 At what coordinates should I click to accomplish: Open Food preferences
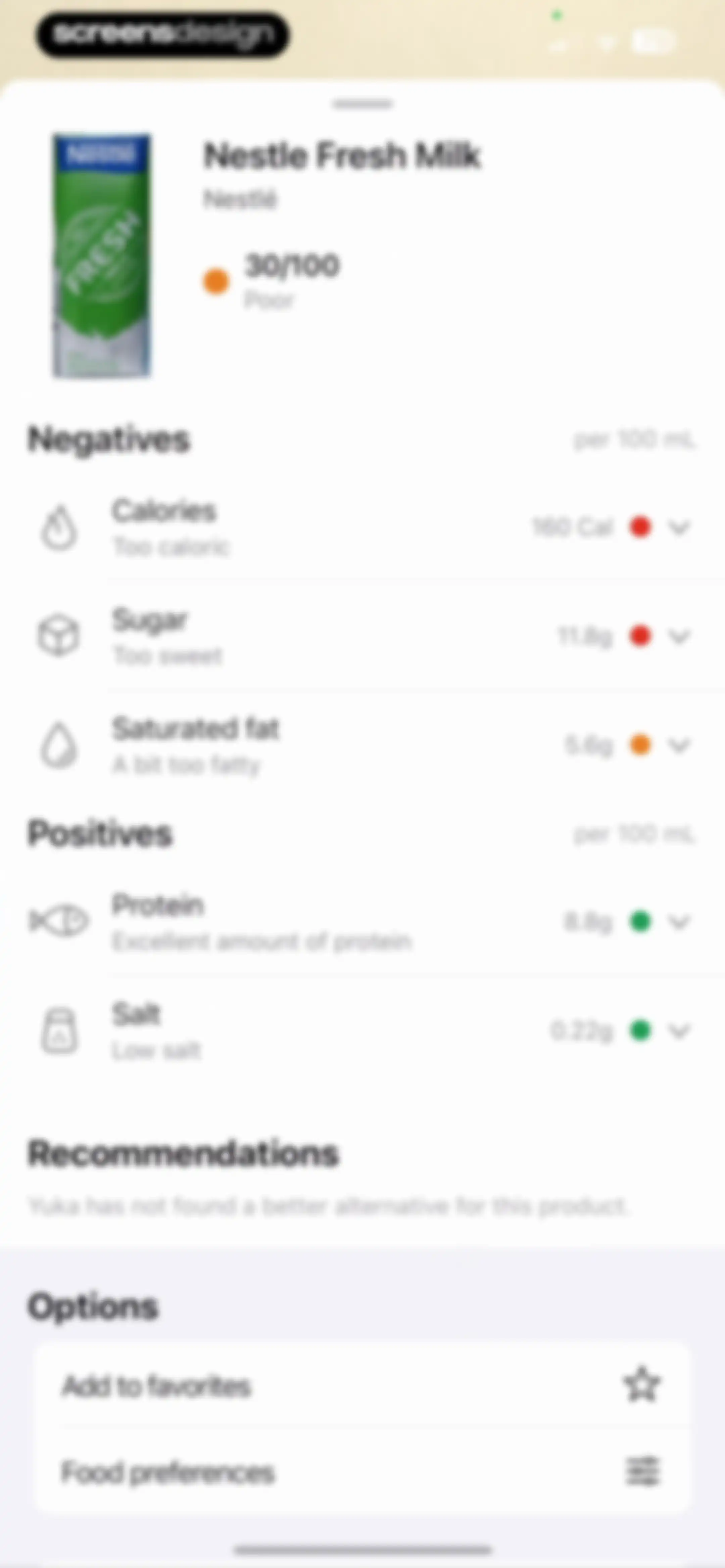pos(362,1472)
